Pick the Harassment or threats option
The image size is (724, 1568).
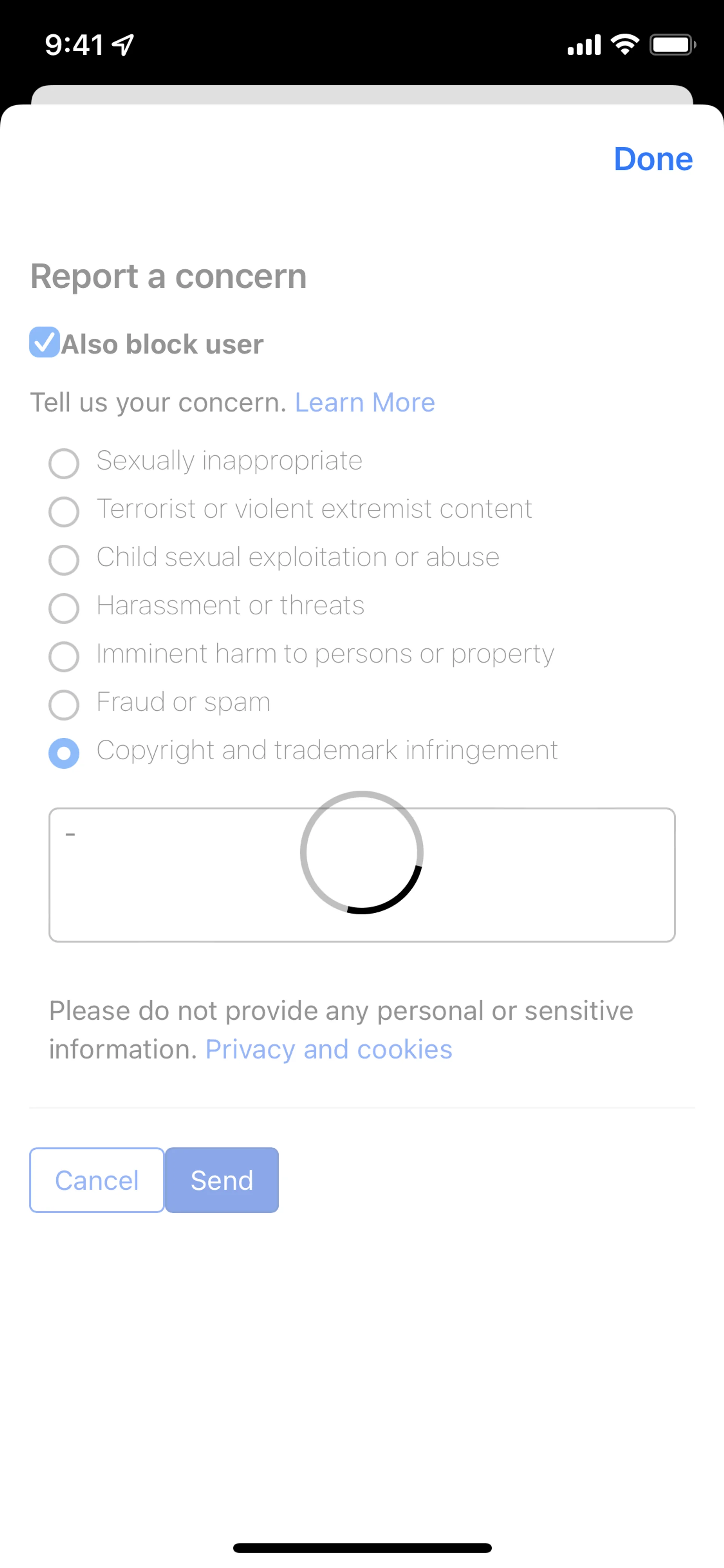coord(64,608)
